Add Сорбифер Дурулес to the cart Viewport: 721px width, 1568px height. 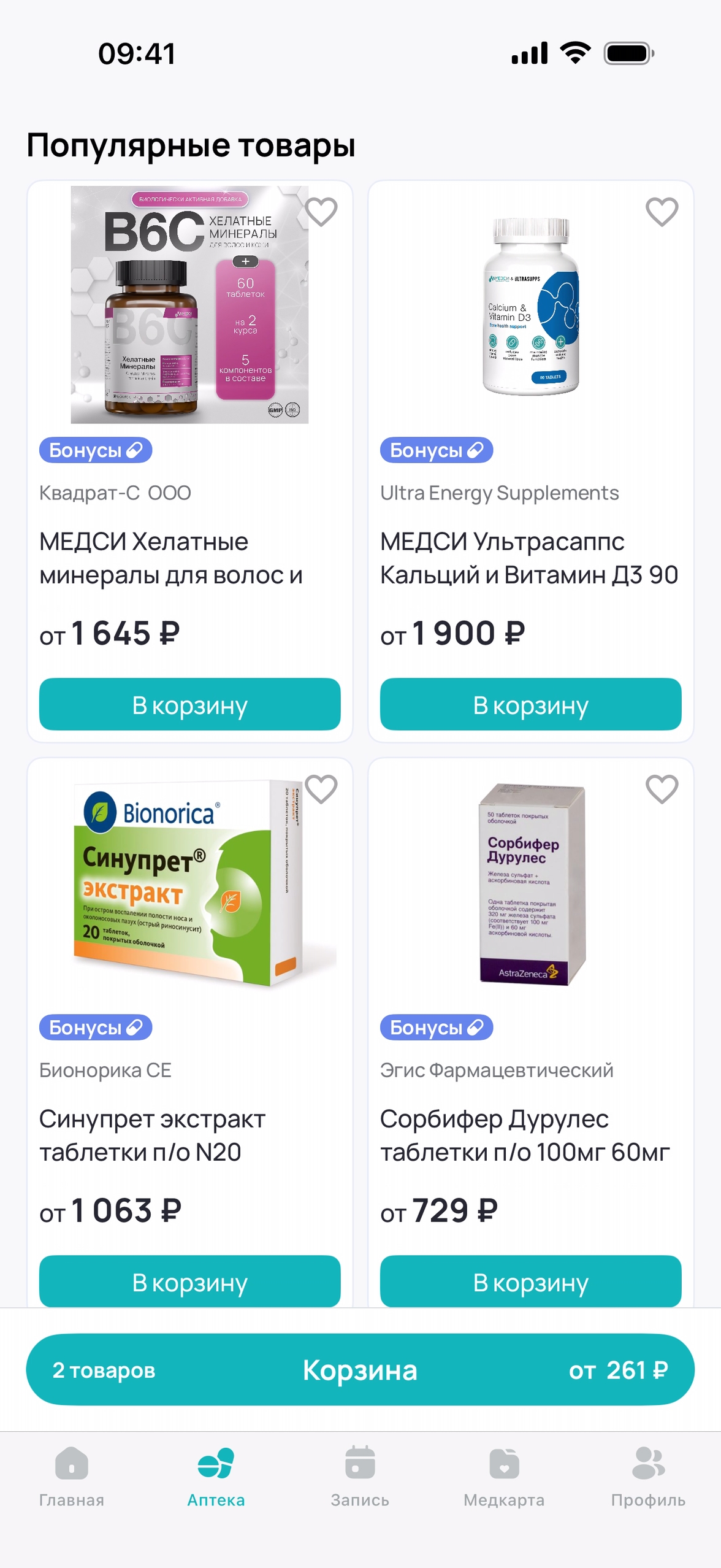(x=530, y=1281)
